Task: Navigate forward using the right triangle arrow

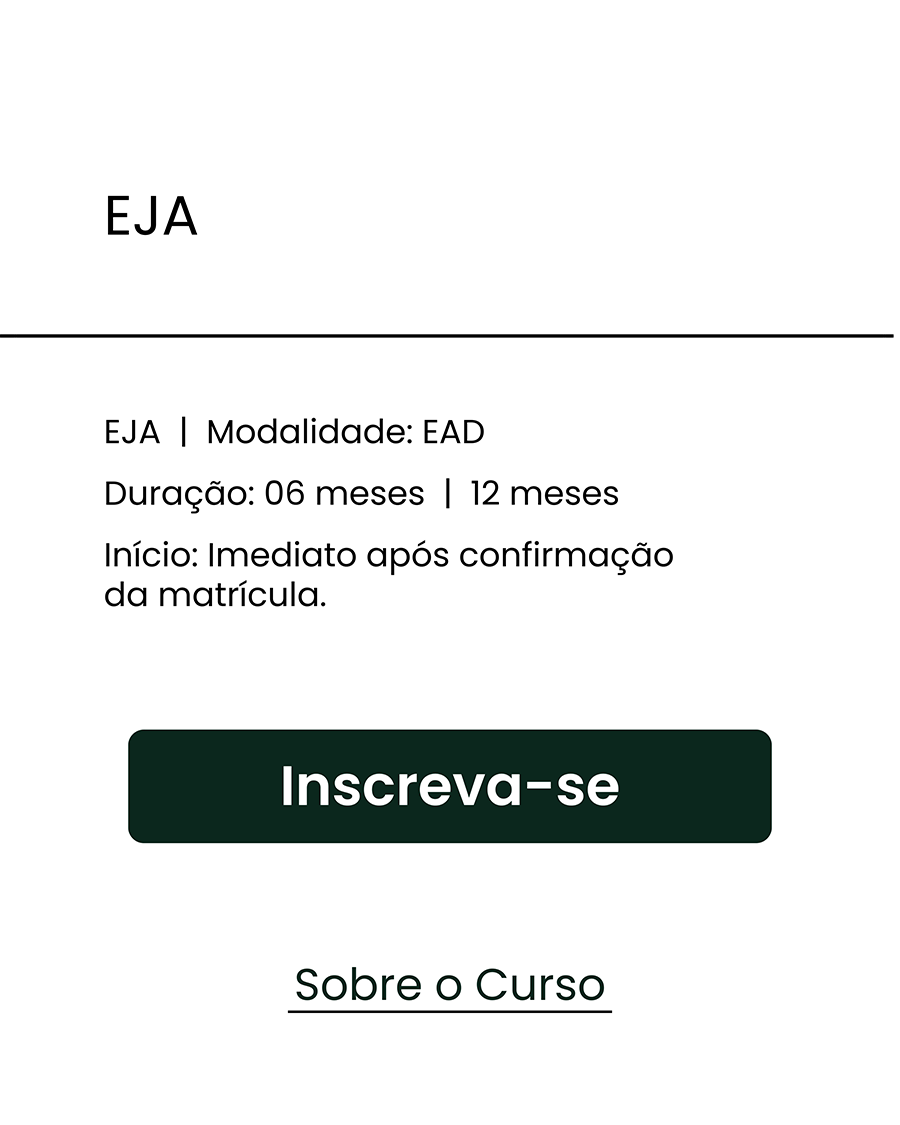Action: (x=891, y=335)
